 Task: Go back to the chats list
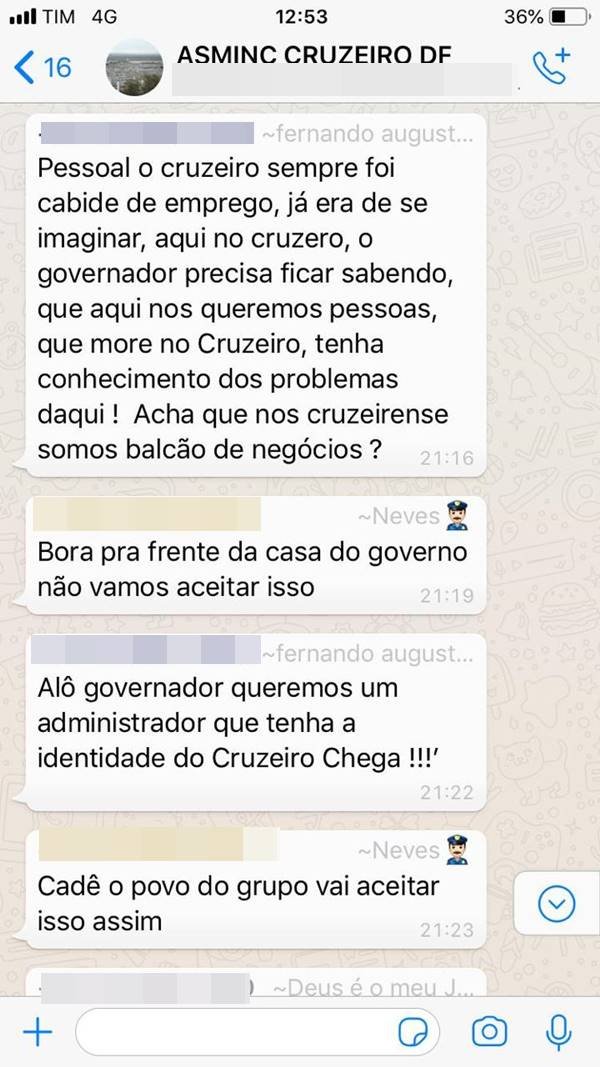coord(42,66)
